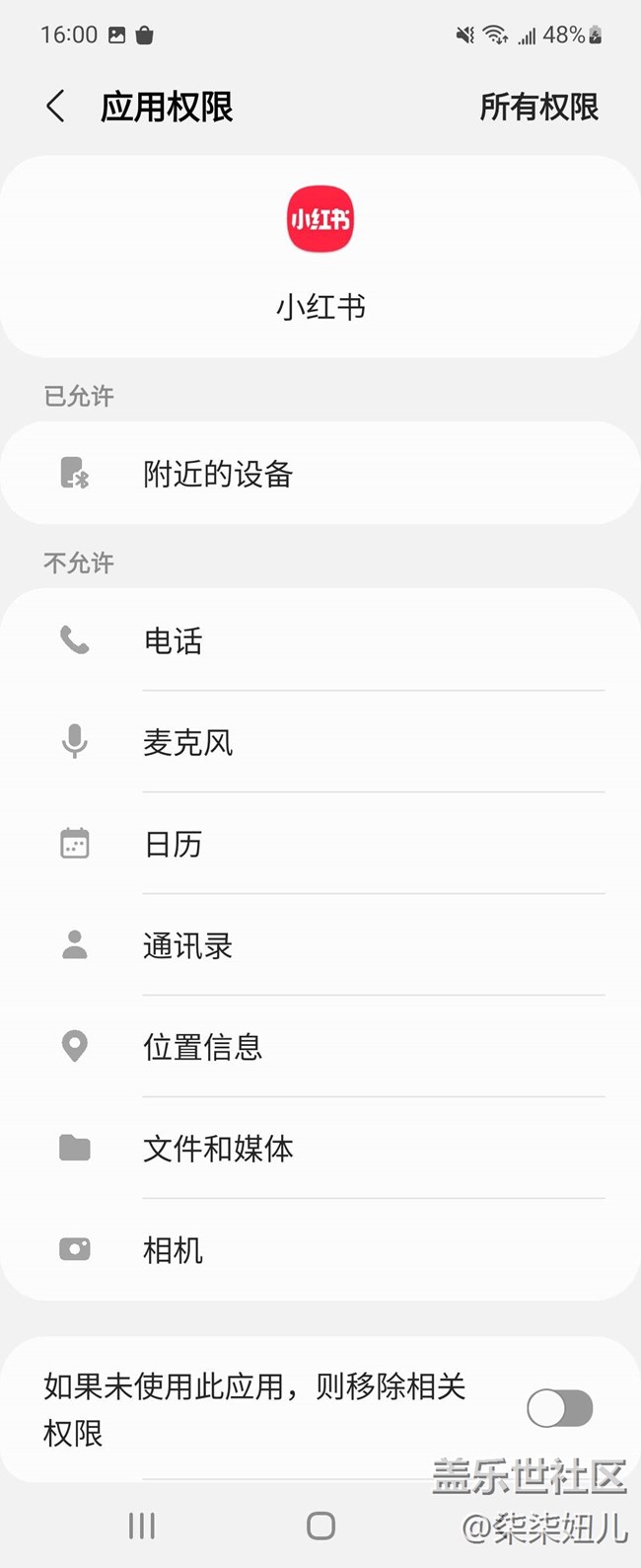
Task: Open the 相机 permission setting
Action: [x=320, y=1250]
